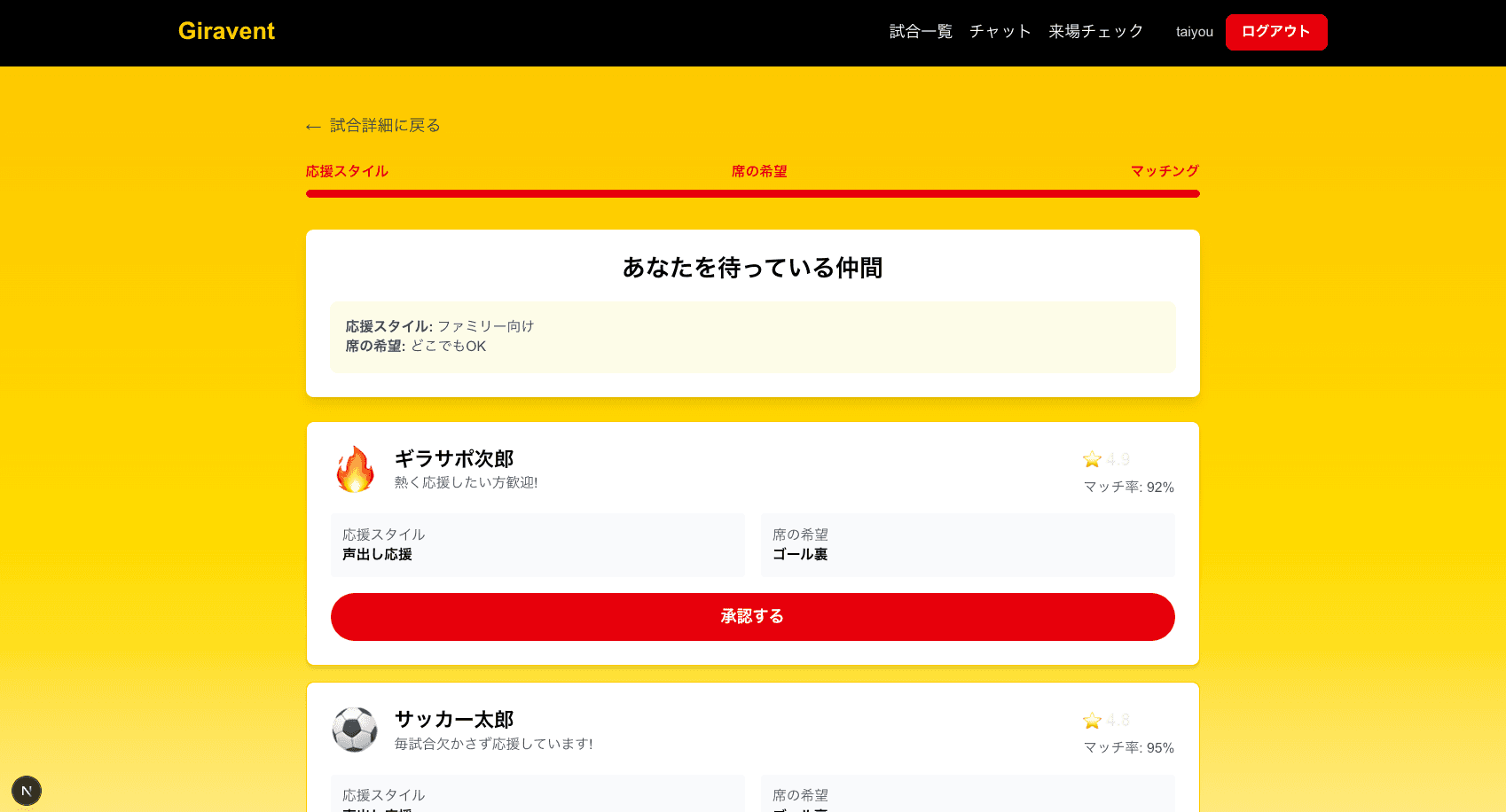This screenshot has height=812, width=1506.
Task: Approve ギラサポ次郎 with 承認する
Action: coord(752,616)
